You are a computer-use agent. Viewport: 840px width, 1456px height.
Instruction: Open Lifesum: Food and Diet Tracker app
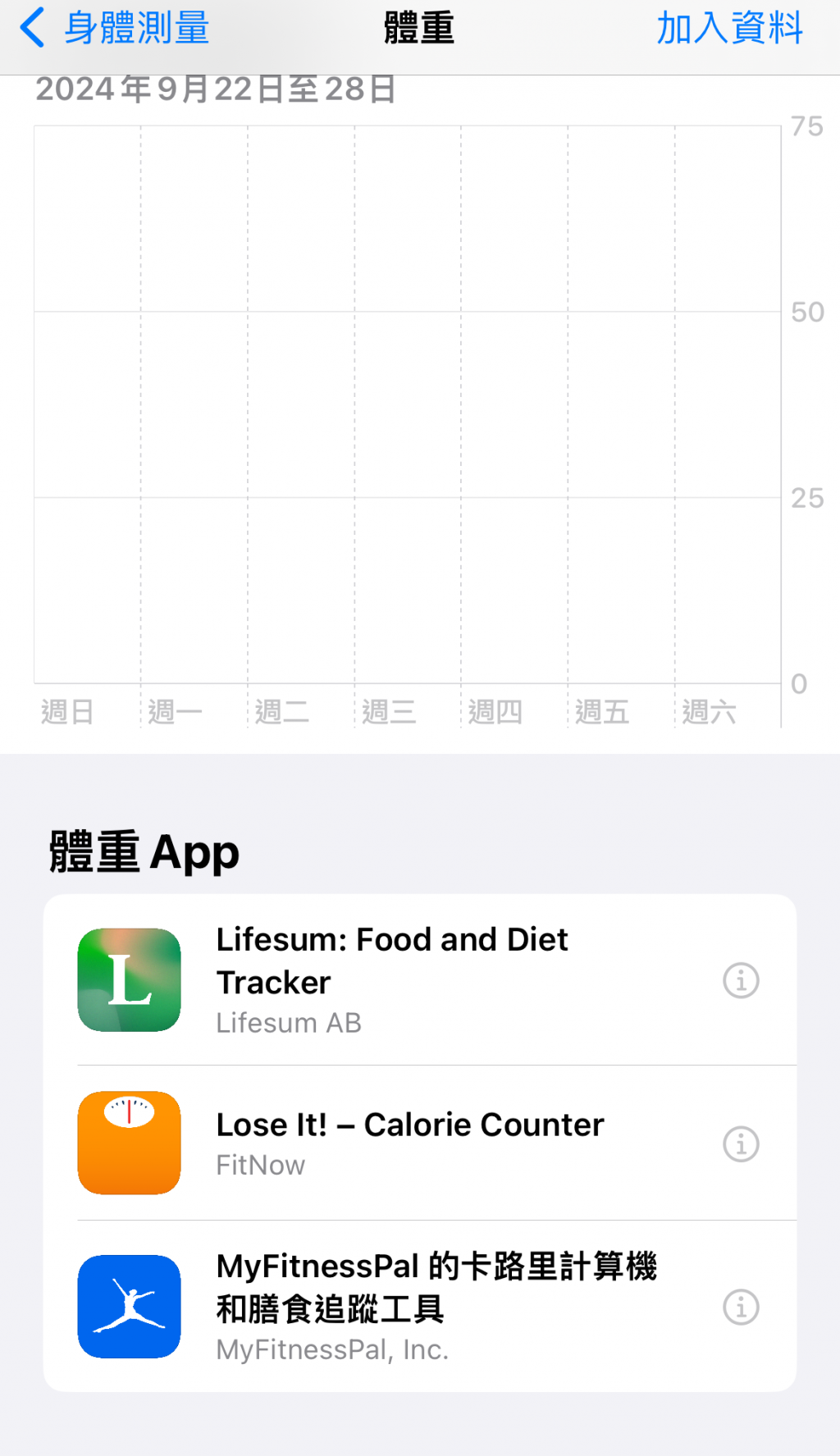(x=392, y=979)
